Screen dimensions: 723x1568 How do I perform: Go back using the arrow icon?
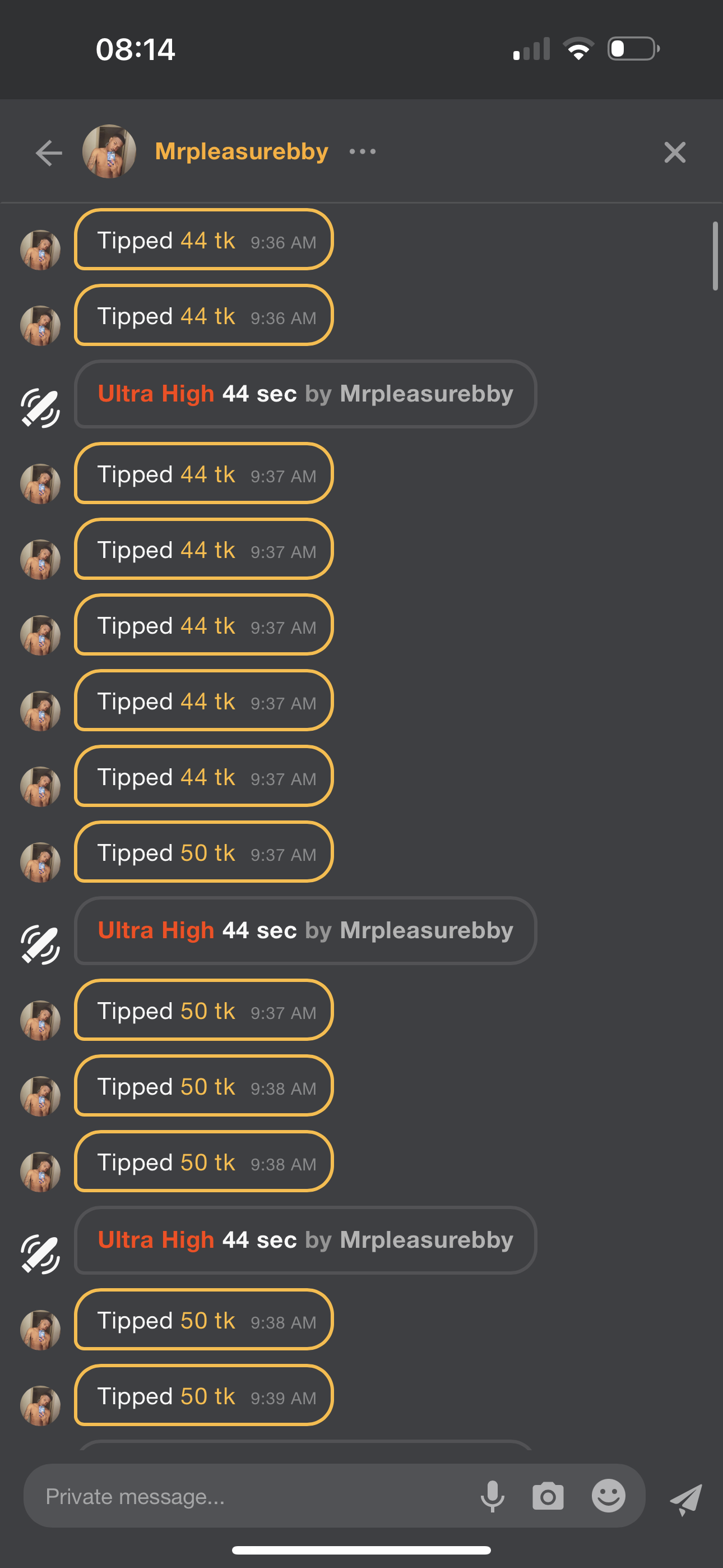click(49, 152)
